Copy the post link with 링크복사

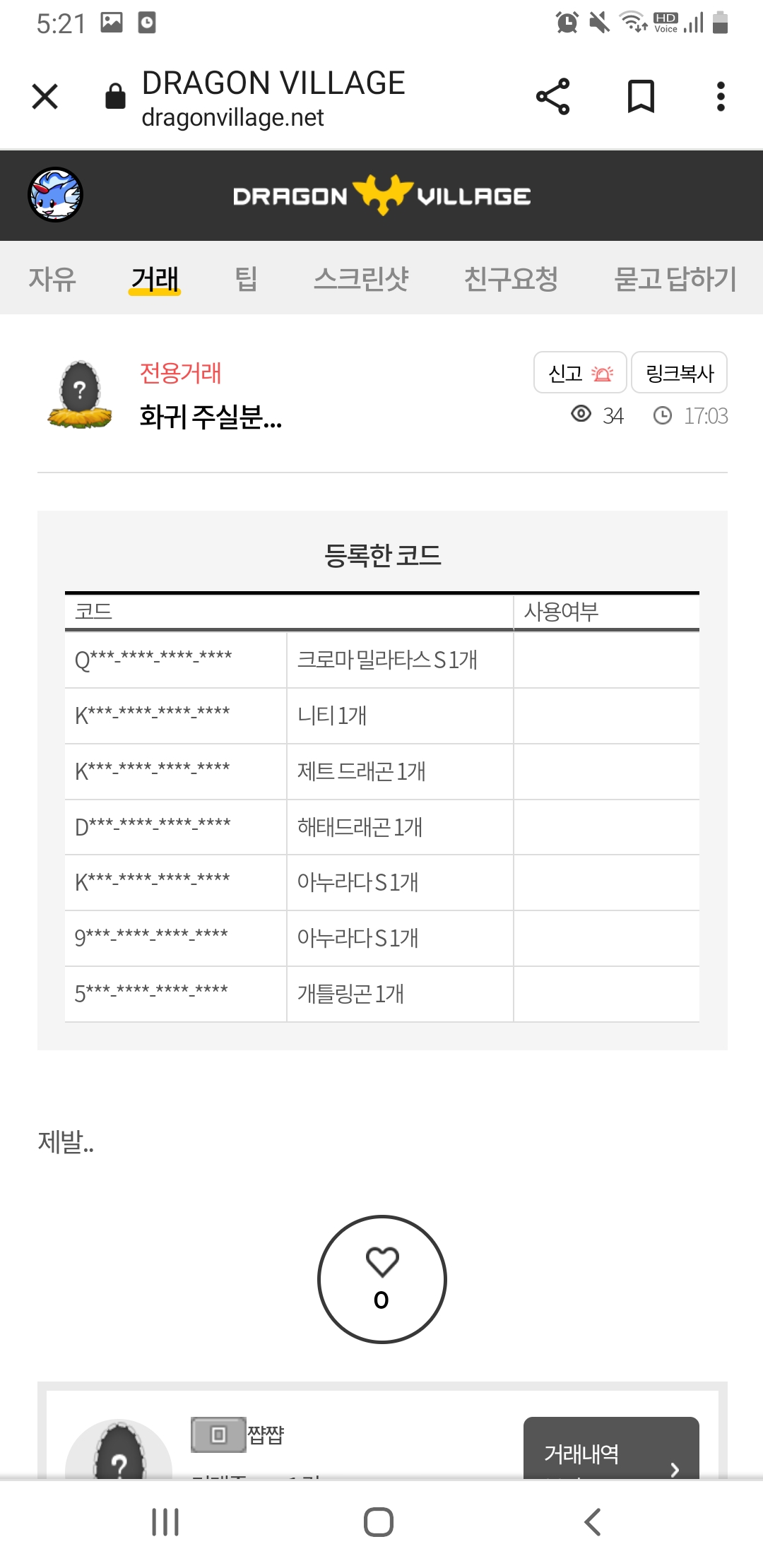pyautogui.click(x=679, y=372)
